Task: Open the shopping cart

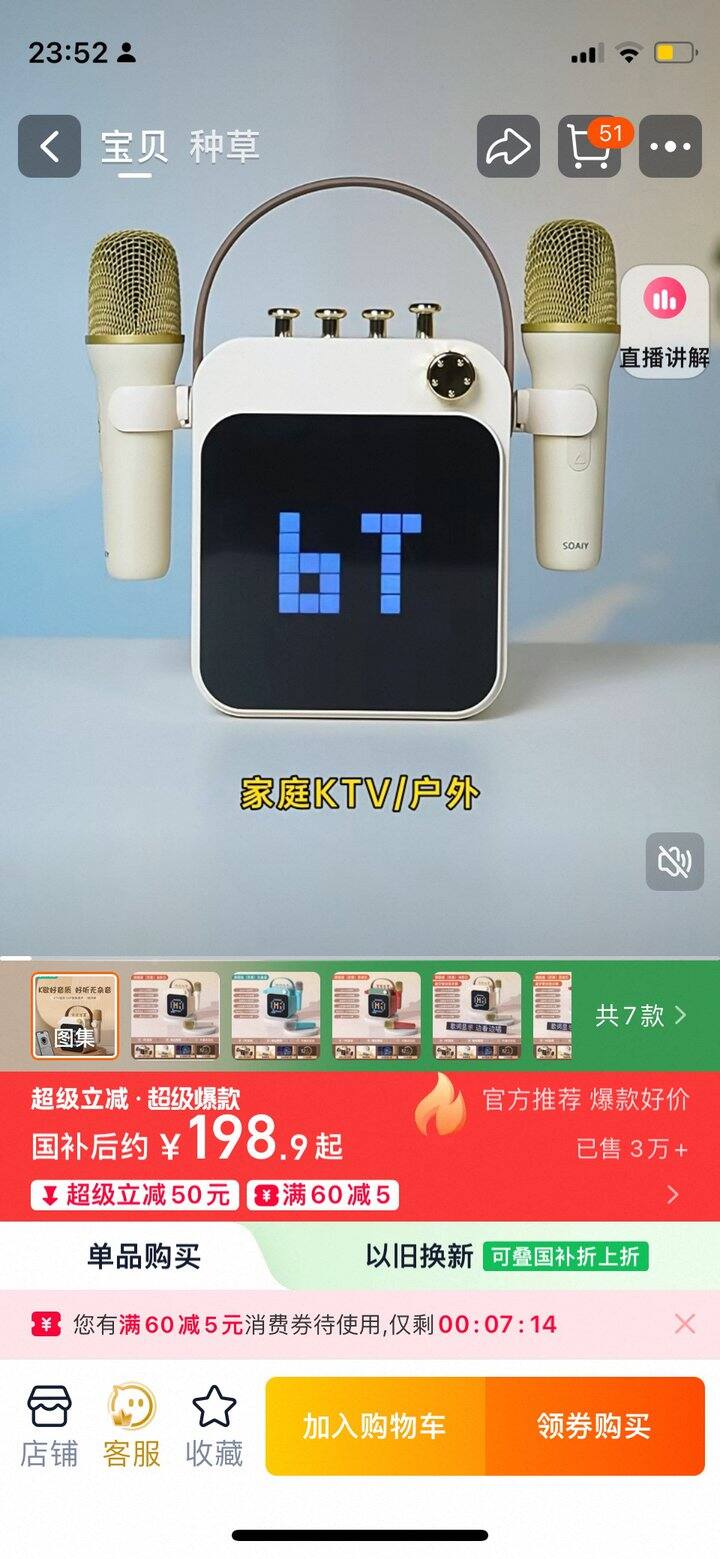Action: 589,147
